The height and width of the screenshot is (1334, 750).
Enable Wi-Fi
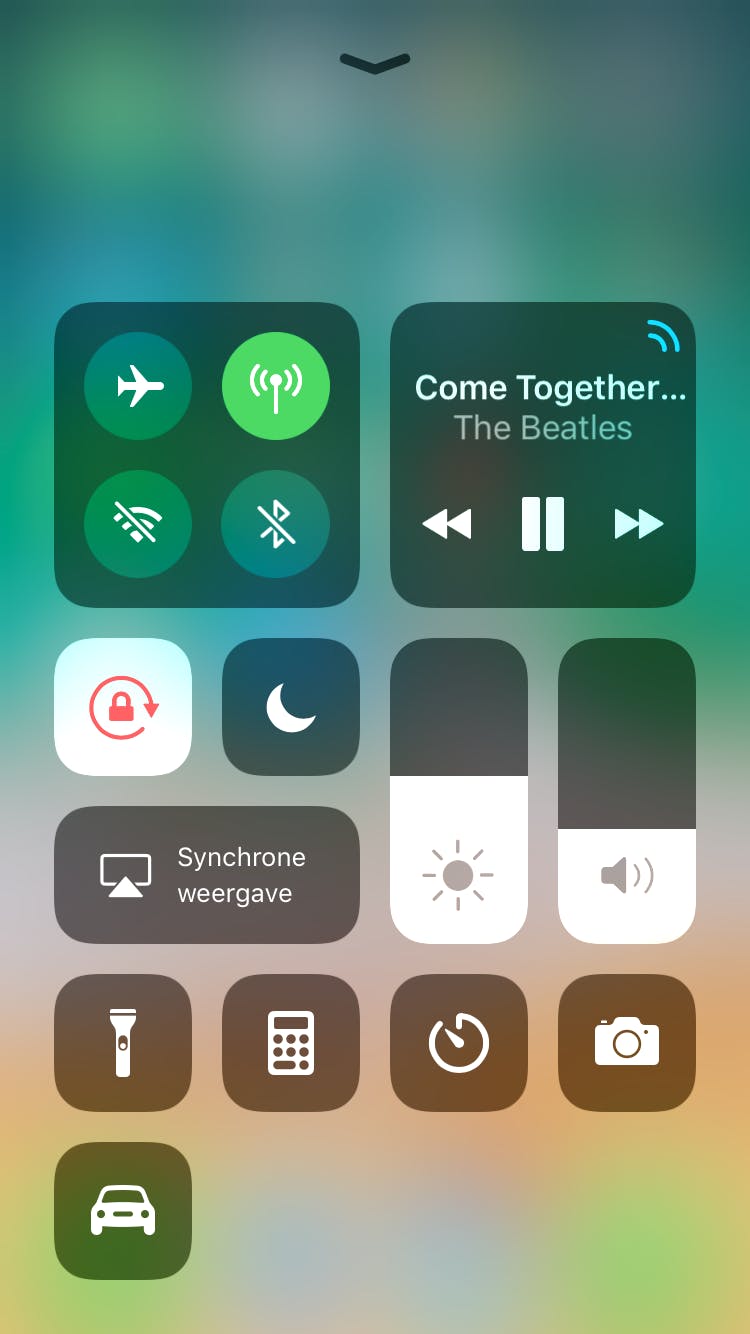pos(138,524)
